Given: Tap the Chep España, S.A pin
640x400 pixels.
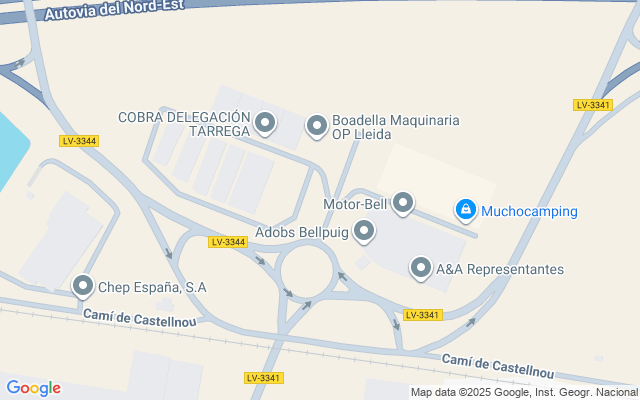Looking at the screenshot, I should pos(83,286).
